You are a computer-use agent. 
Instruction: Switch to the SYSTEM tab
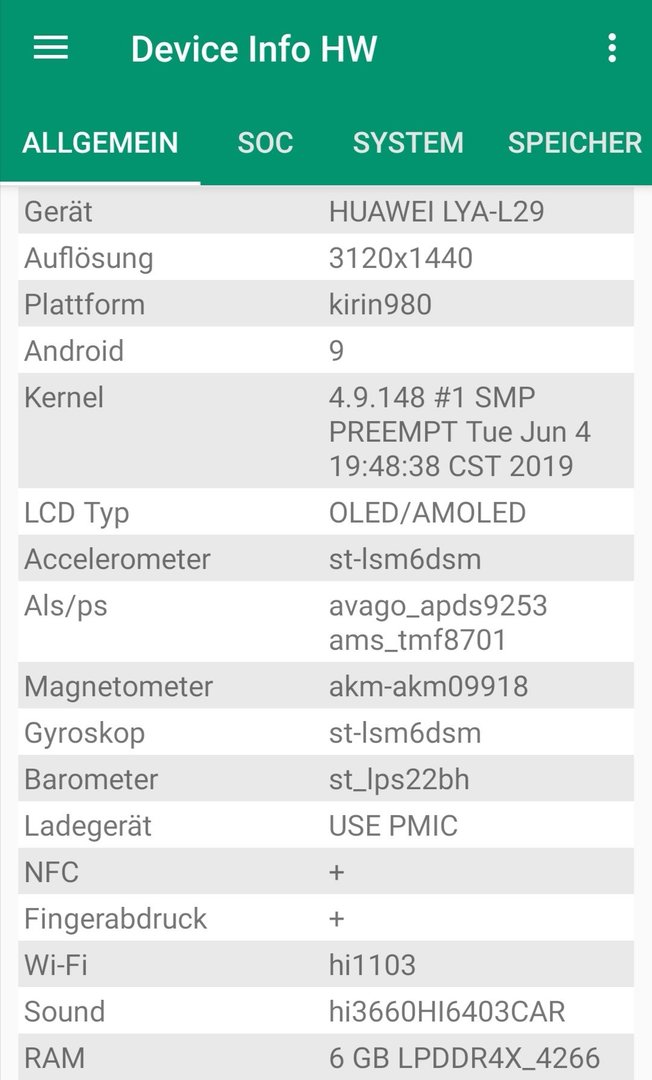408,143
